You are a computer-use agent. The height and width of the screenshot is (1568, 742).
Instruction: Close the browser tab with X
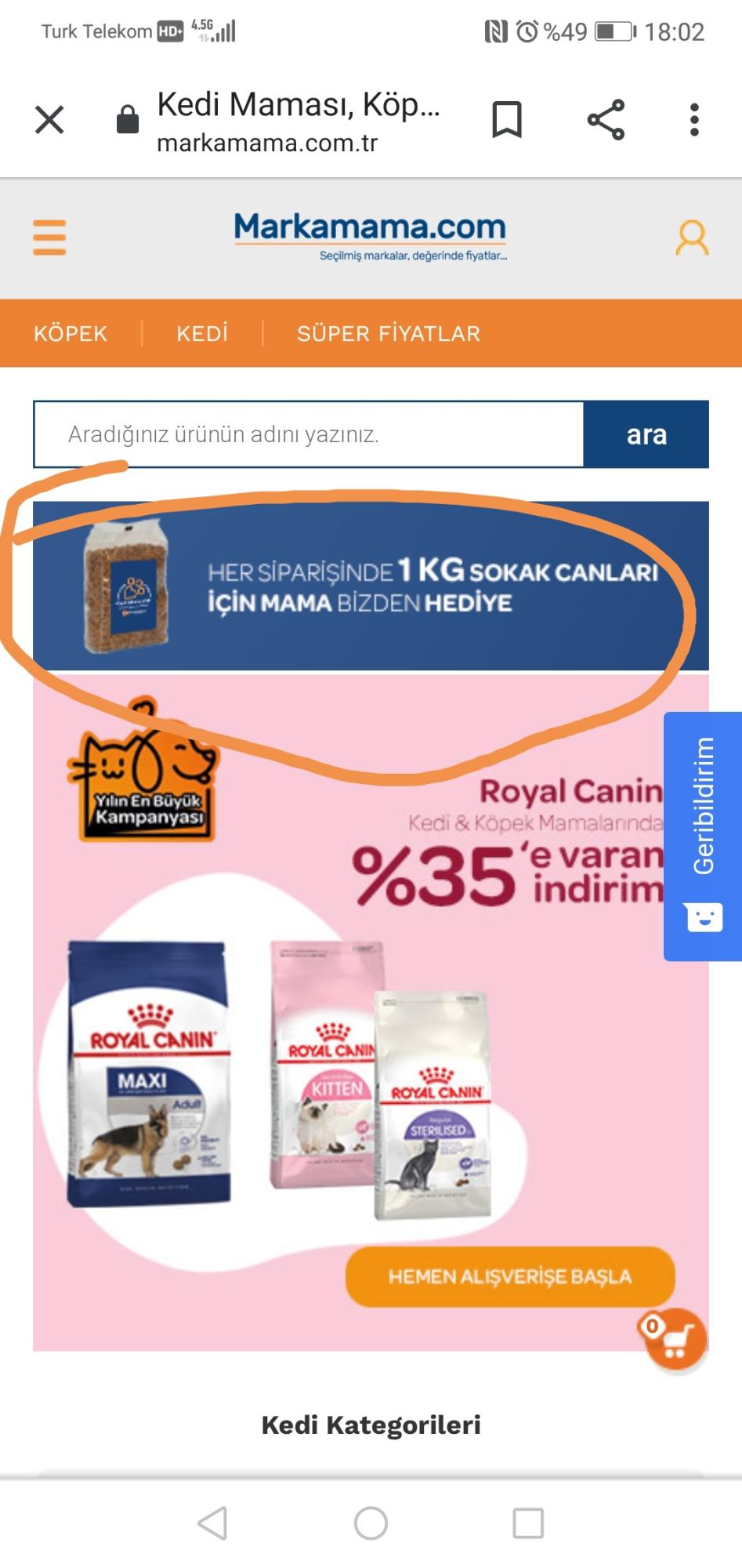(x=49, y=120)
